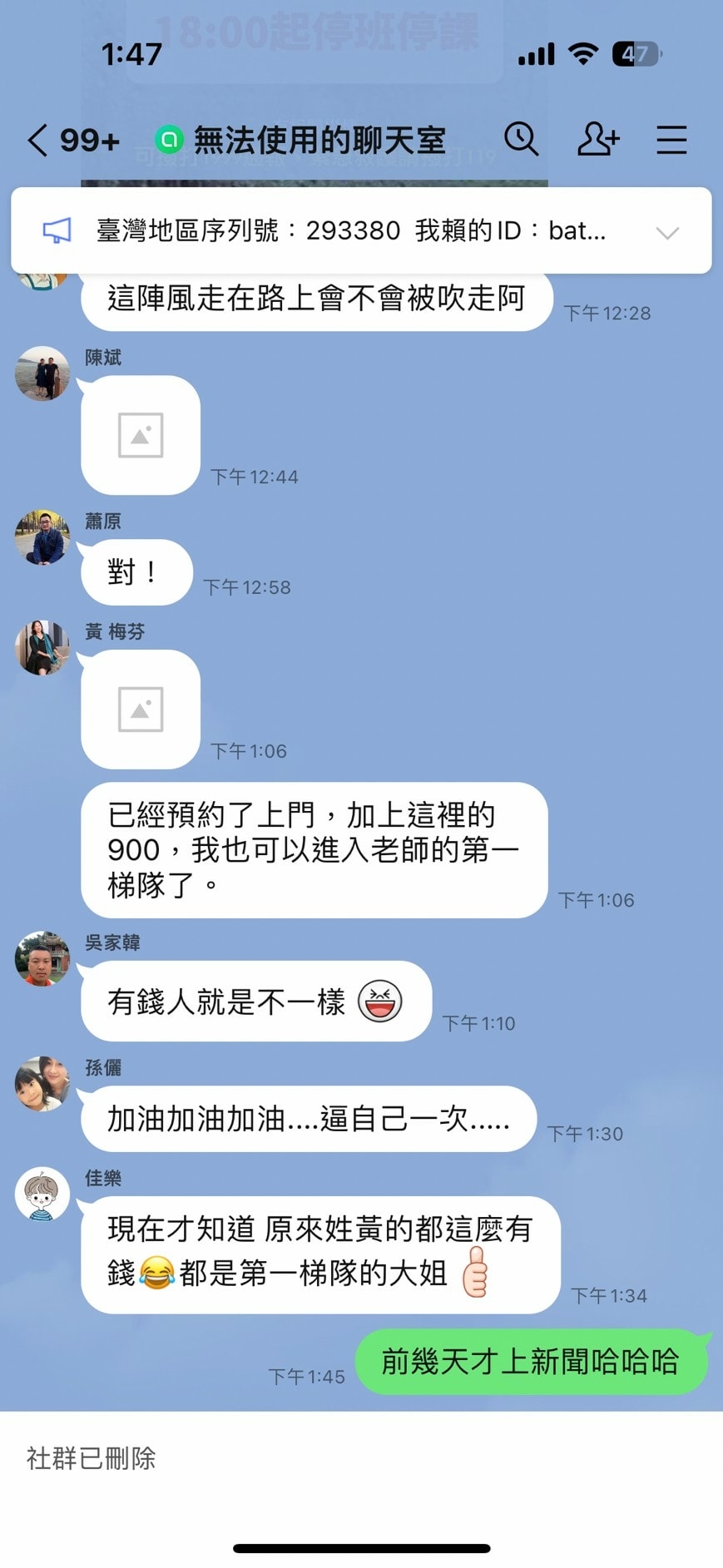View 佳樂's profile avatar
This screenshot has width=723, height=1568.
(x=42, y=1194)
